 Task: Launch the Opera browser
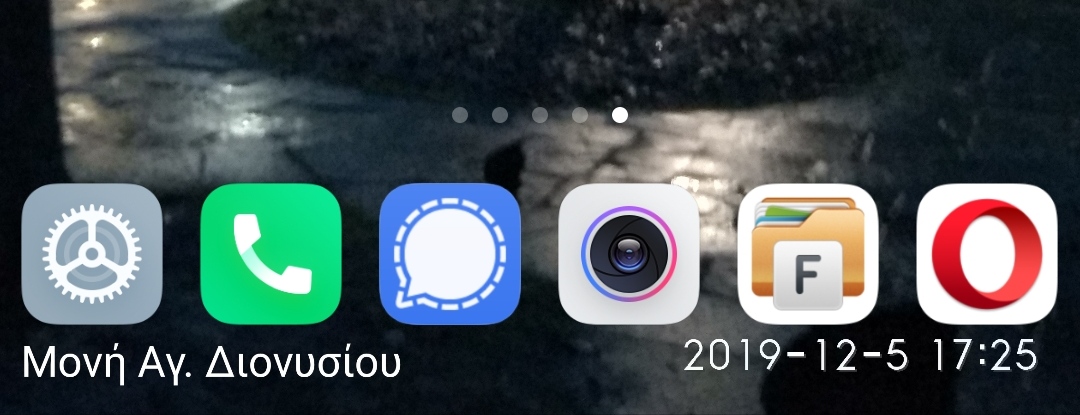click(987, 254)
